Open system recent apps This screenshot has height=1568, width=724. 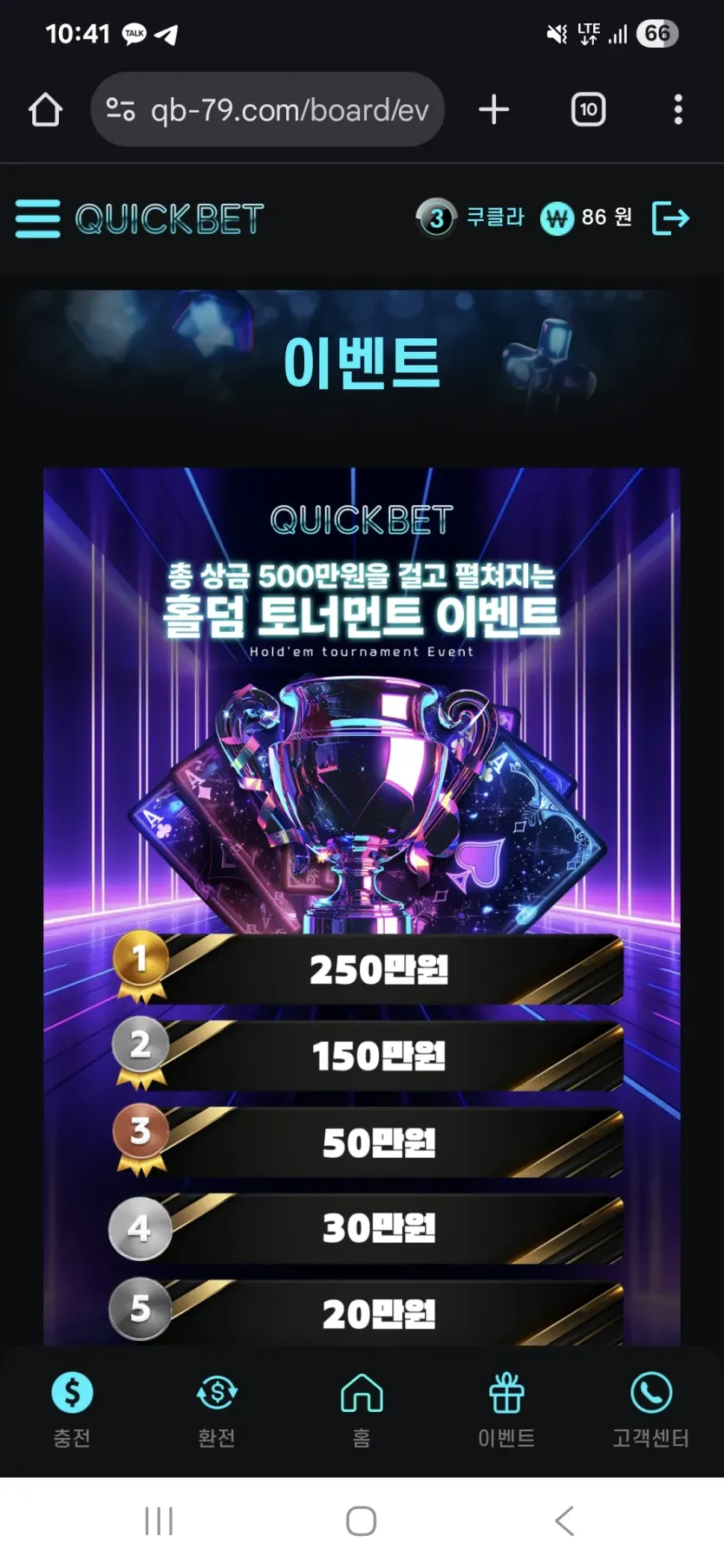click(159, 1520)
